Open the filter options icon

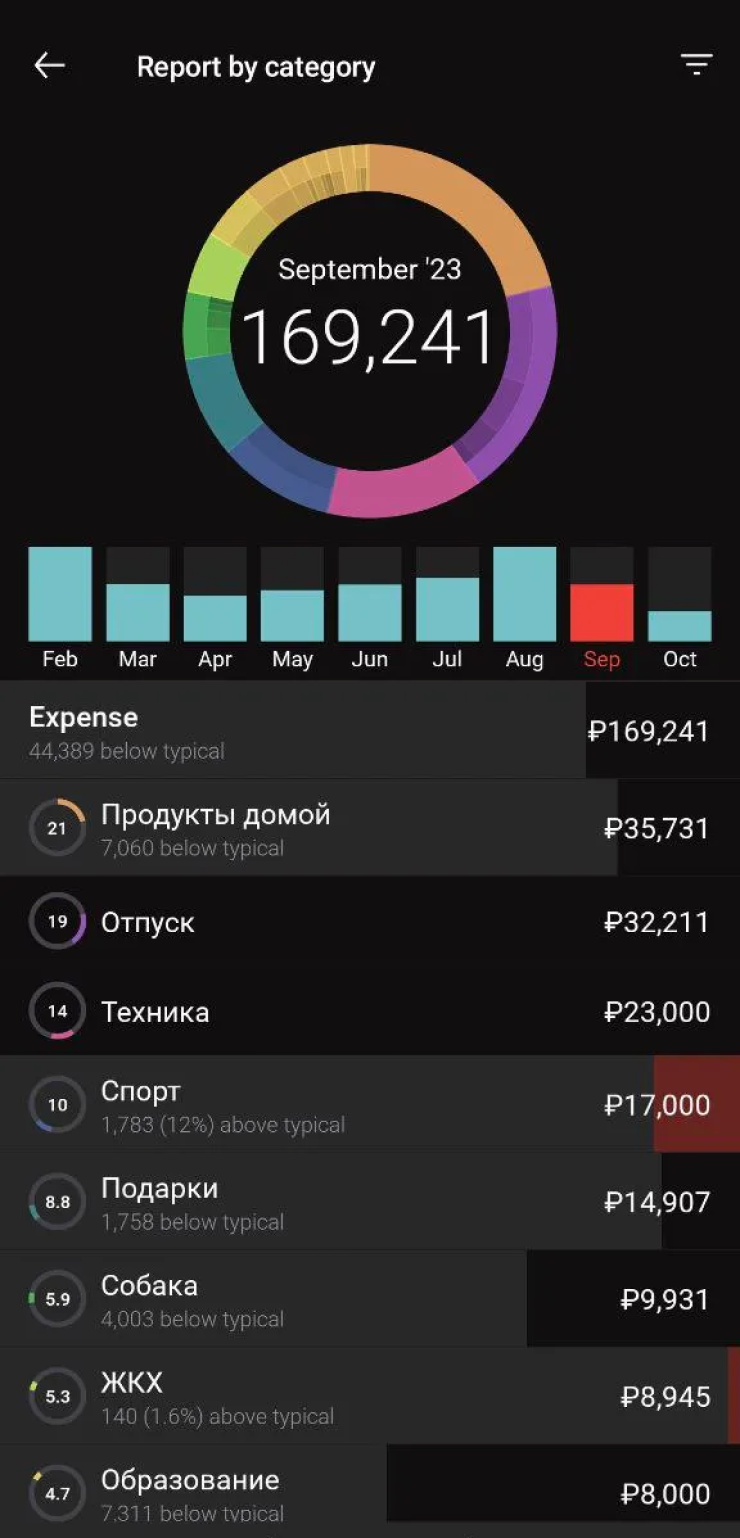(x=696, y=65)
